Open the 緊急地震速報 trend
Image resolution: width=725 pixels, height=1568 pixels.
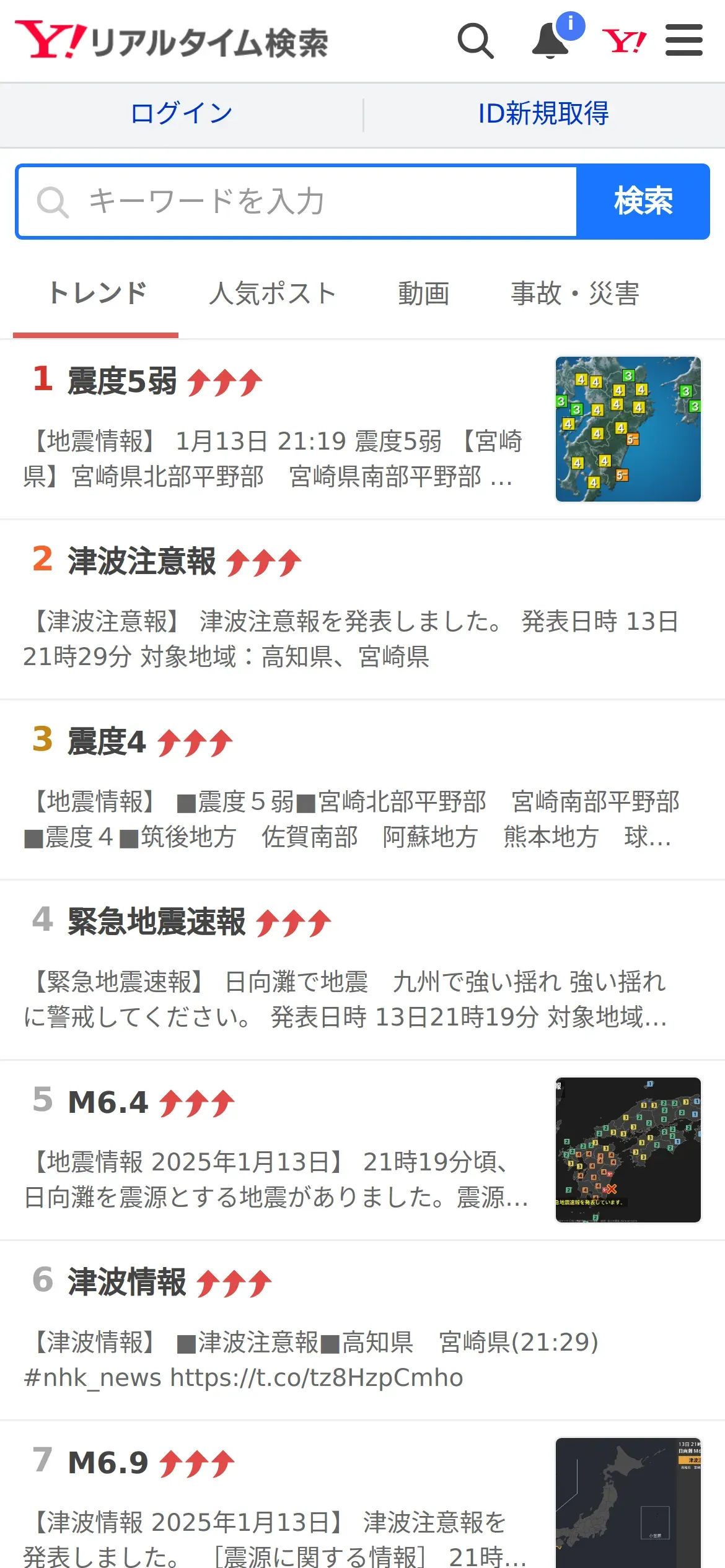pyautogui.click(x=157, y=922)
